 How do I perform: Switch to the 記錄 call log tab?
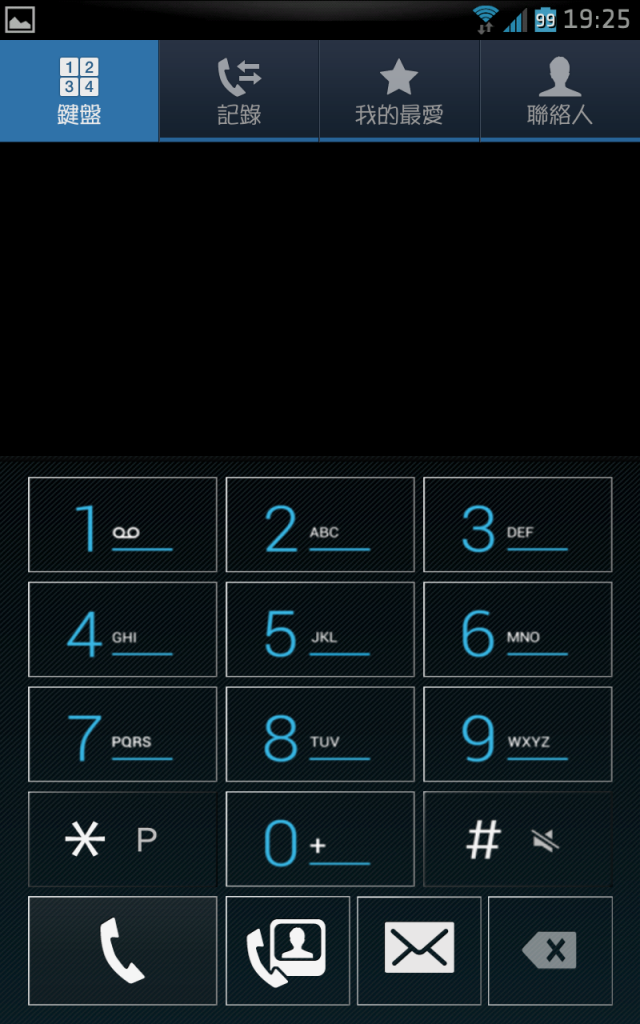pos(239,91)
